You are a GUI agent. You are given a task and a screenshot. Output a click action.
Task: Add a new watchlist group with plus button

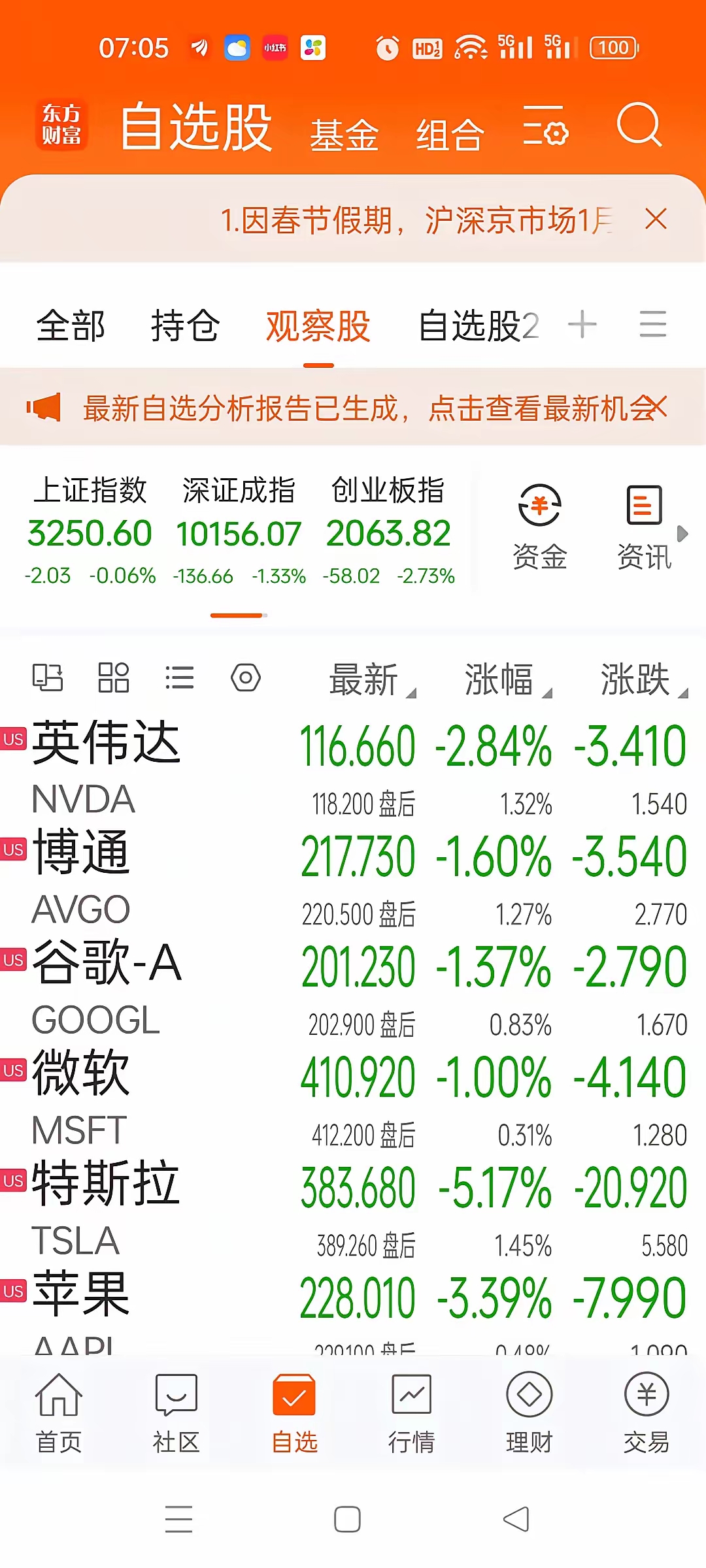583,325
